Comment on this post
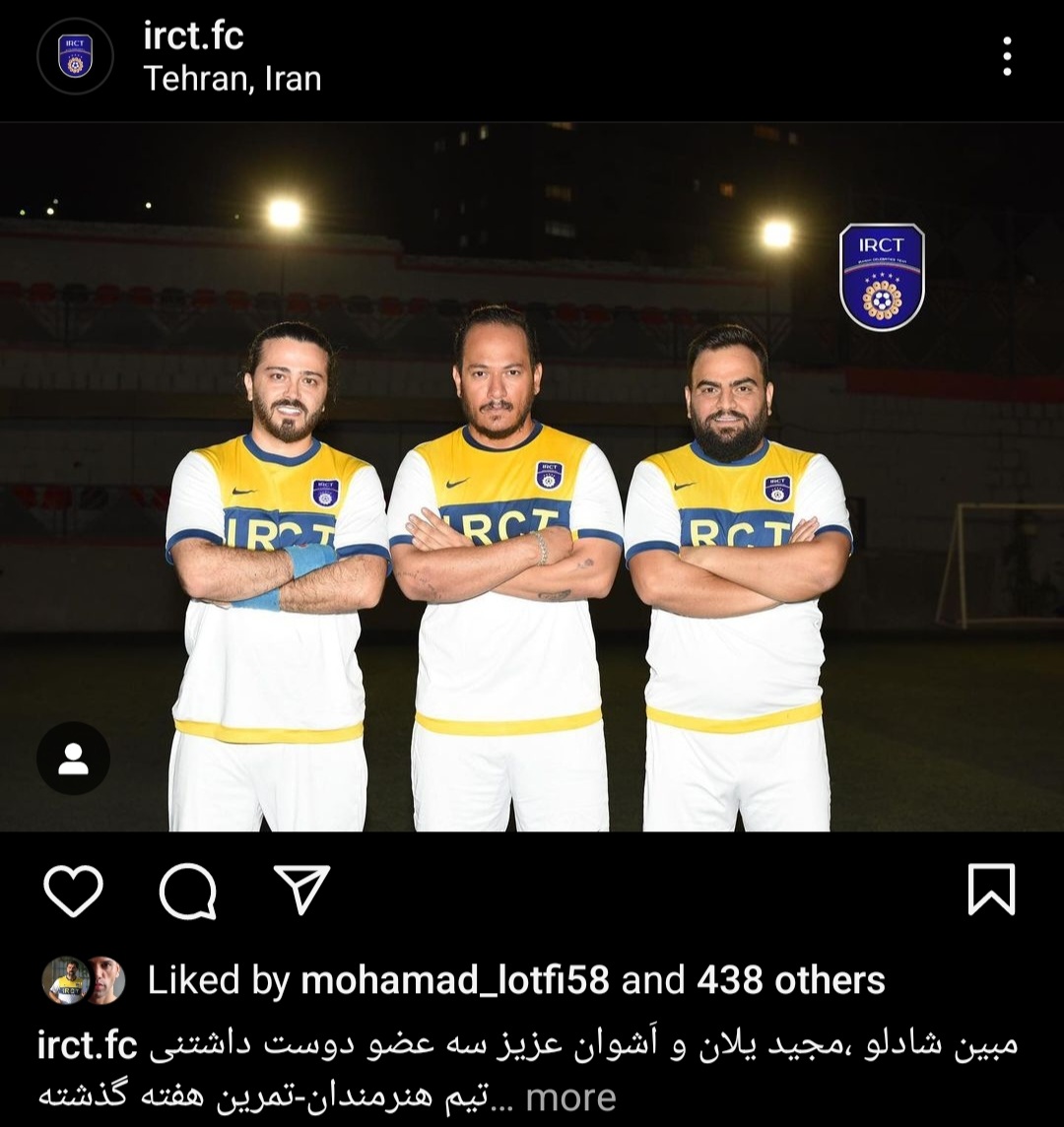Image resolution: width=1064 pixels, height=1127 pixels. click(x=187, y=891)
